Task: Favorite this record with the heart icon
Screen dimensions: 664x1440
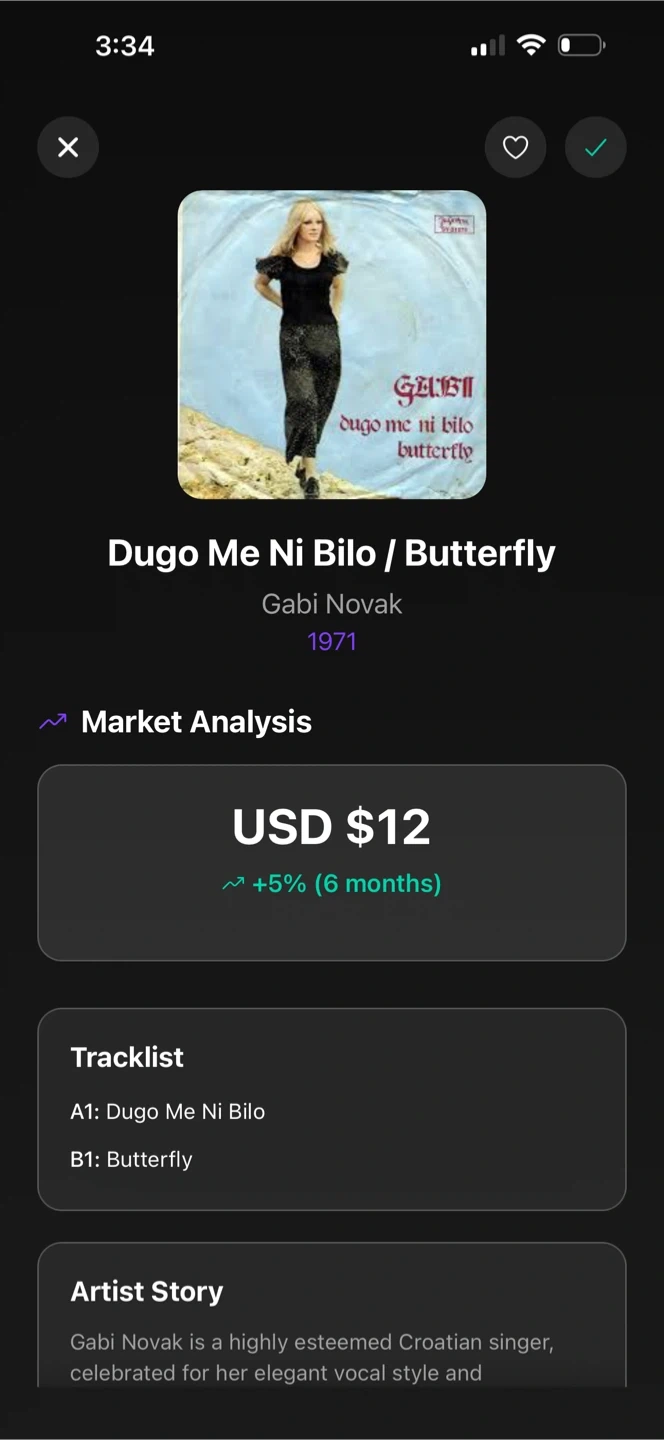Action: coord(515,148)
